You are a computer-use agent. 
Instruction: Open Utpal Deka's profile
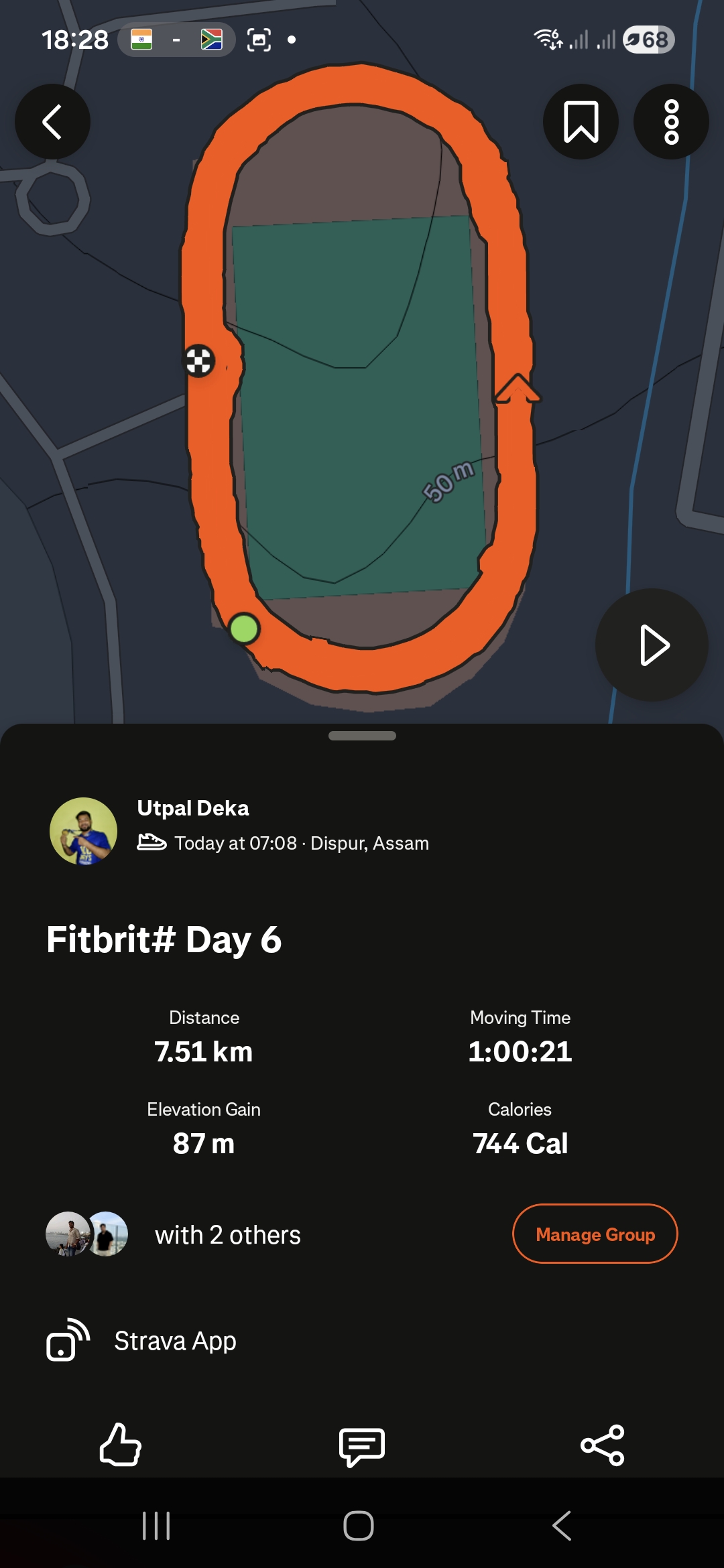point(84,830)
